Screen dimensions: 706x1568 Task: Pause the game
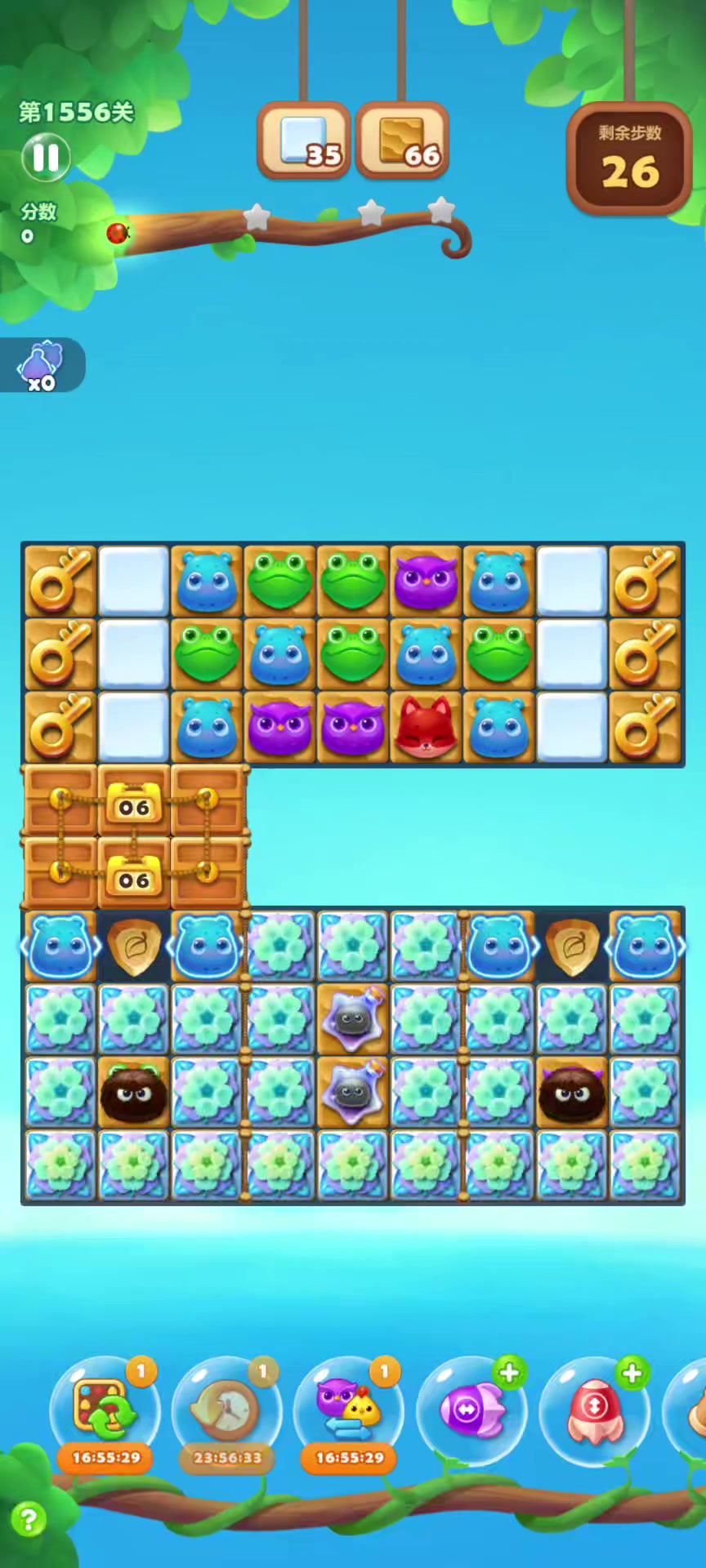pyautogui.click(x=45, y=158)
